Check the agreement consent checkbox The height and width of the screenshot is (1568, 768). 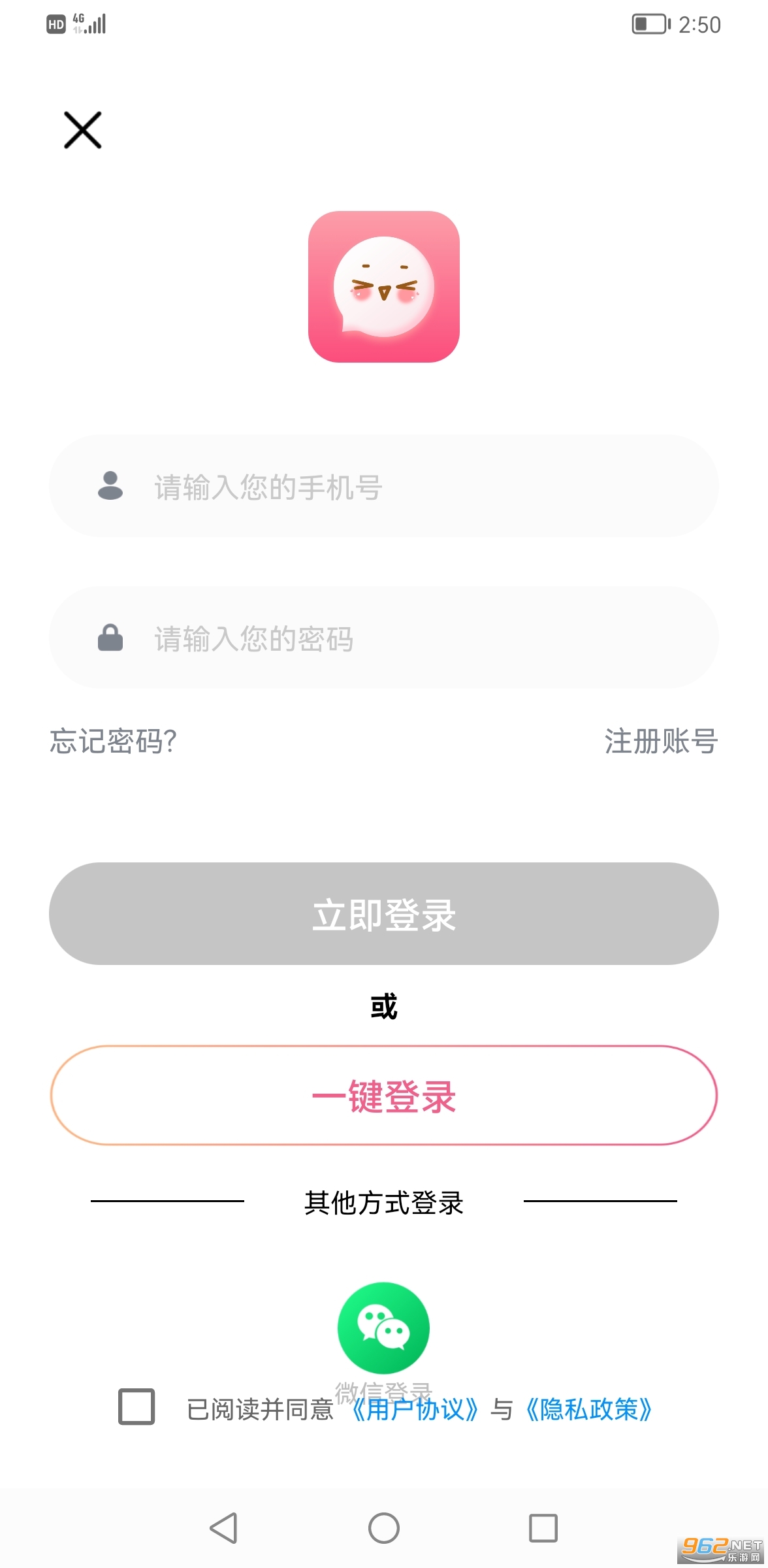136,1407
